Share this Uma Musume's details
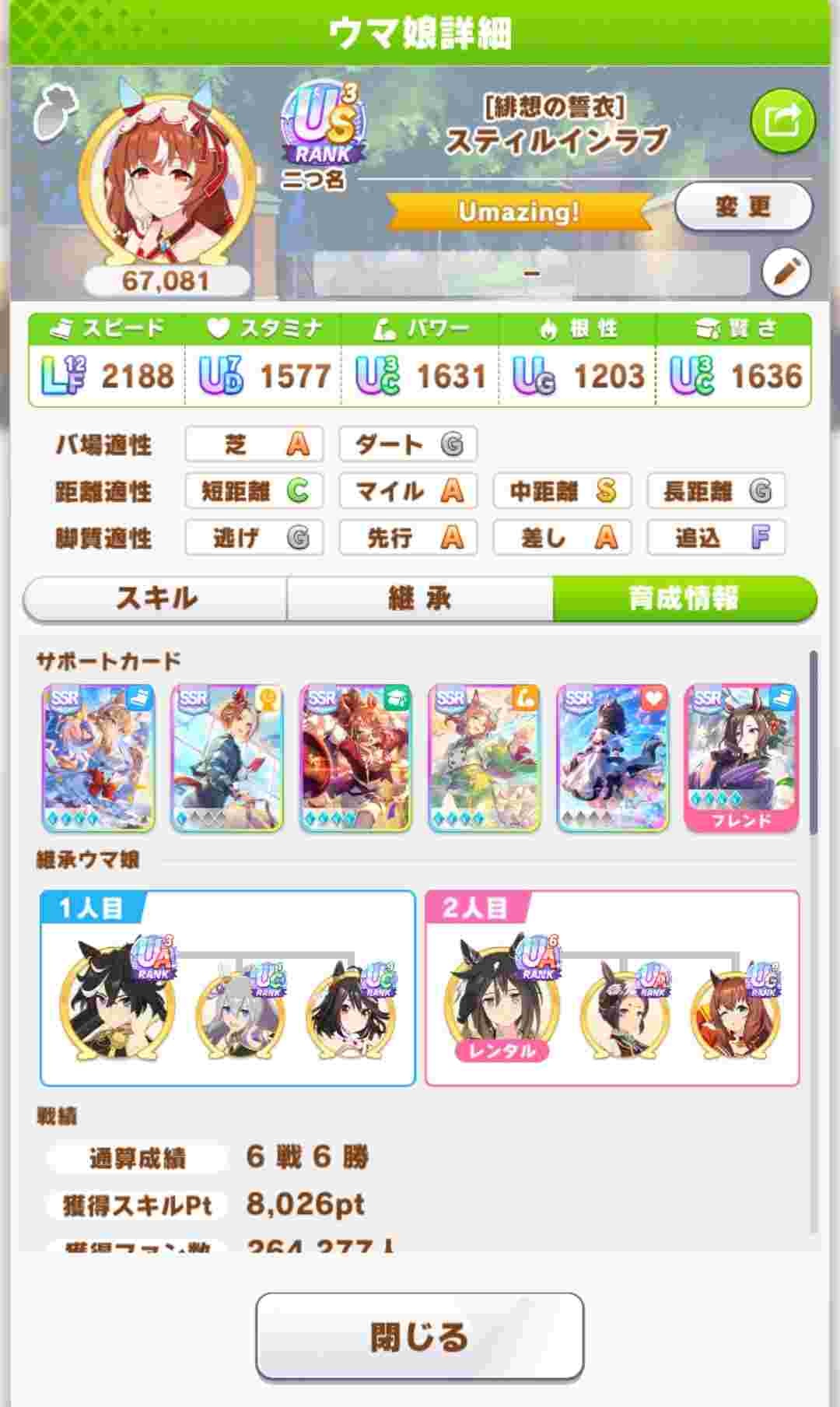 click(x=782, y=121)
